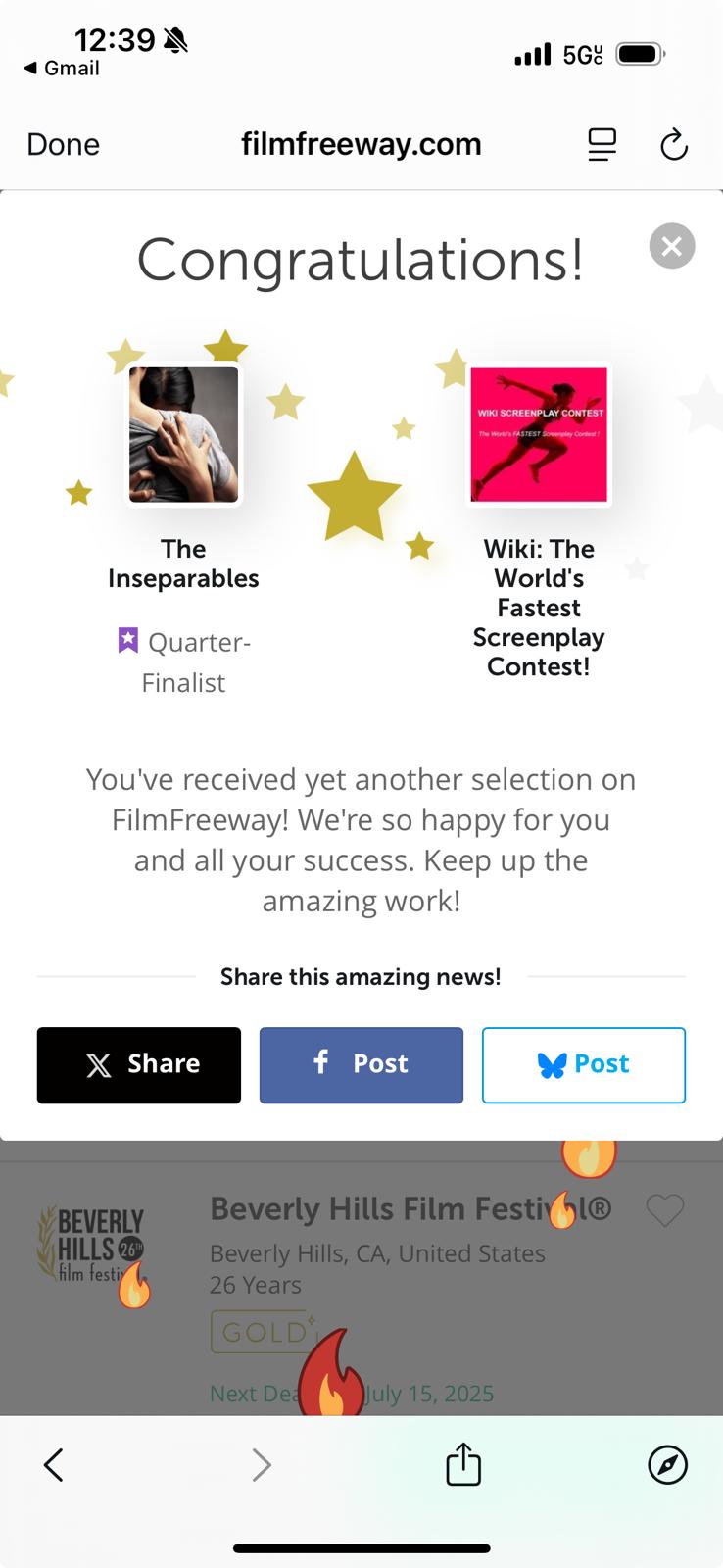Reload the filmfreeway.com page
Image resolution: width=723 pixels, height=1568 pixels.
pos(673,145)
